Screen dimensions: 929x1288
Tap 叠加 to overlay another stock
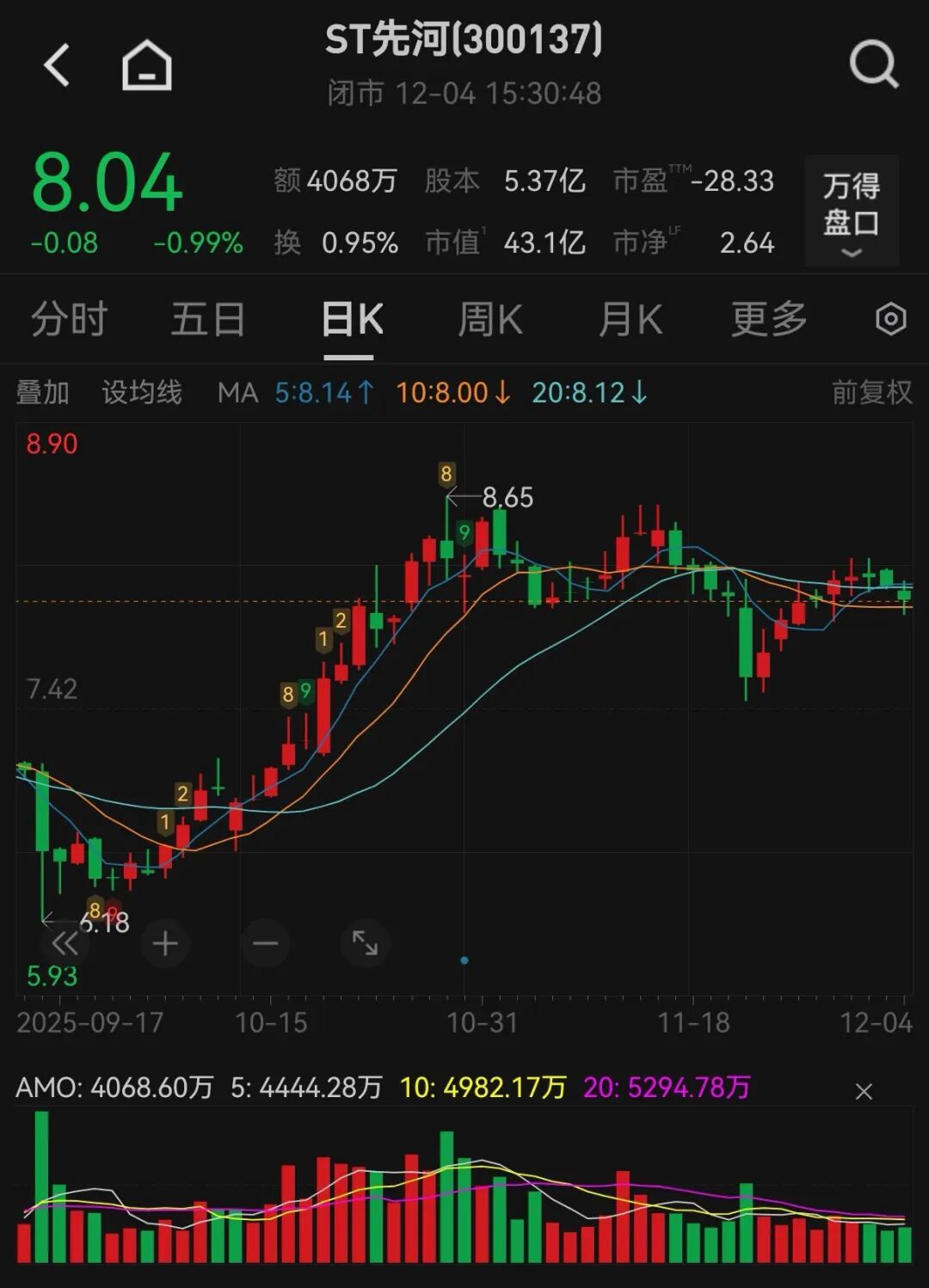(42, 393)
